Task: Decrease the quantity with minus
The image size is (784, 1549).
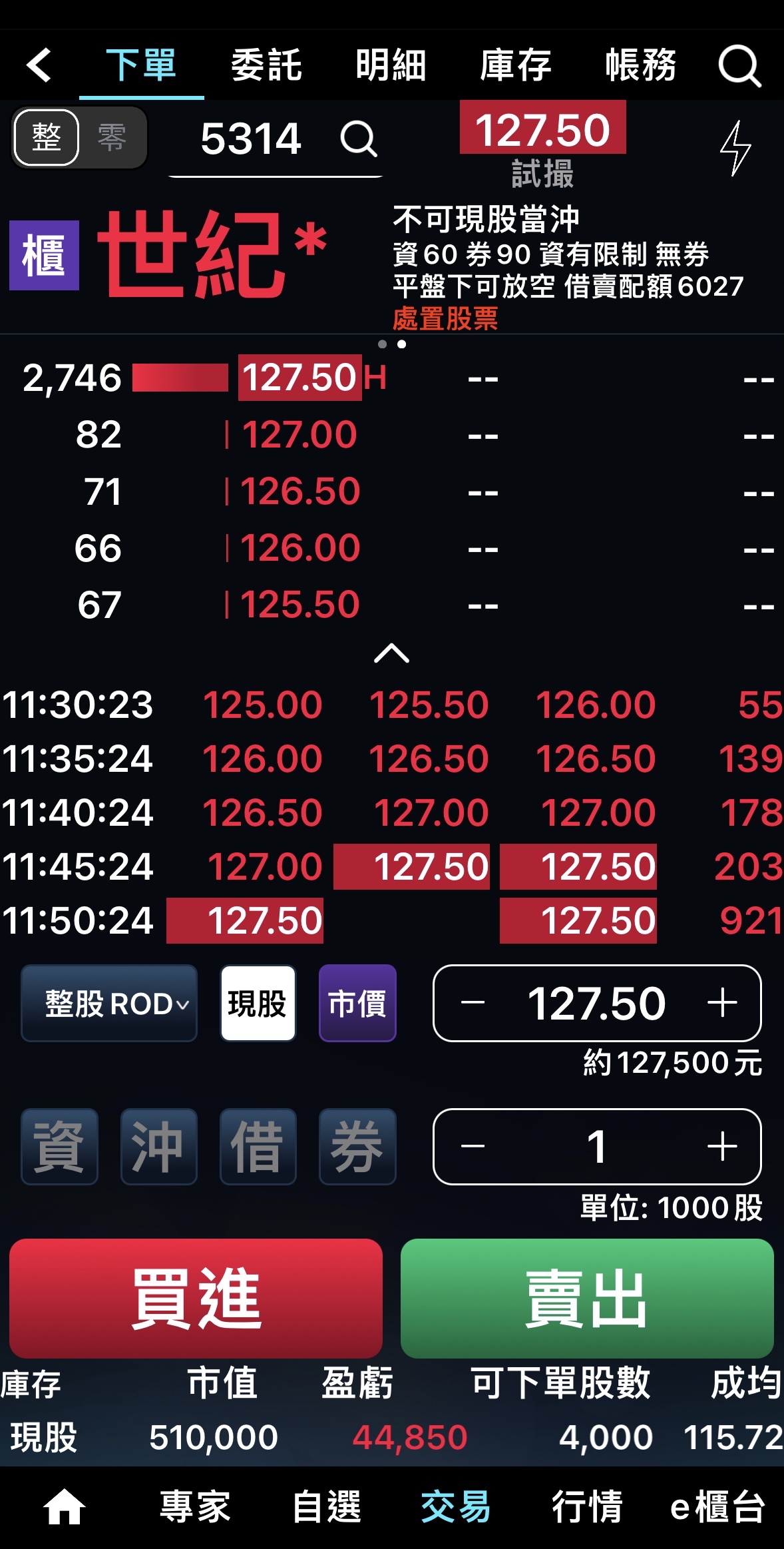Action: pos(473,1147)
